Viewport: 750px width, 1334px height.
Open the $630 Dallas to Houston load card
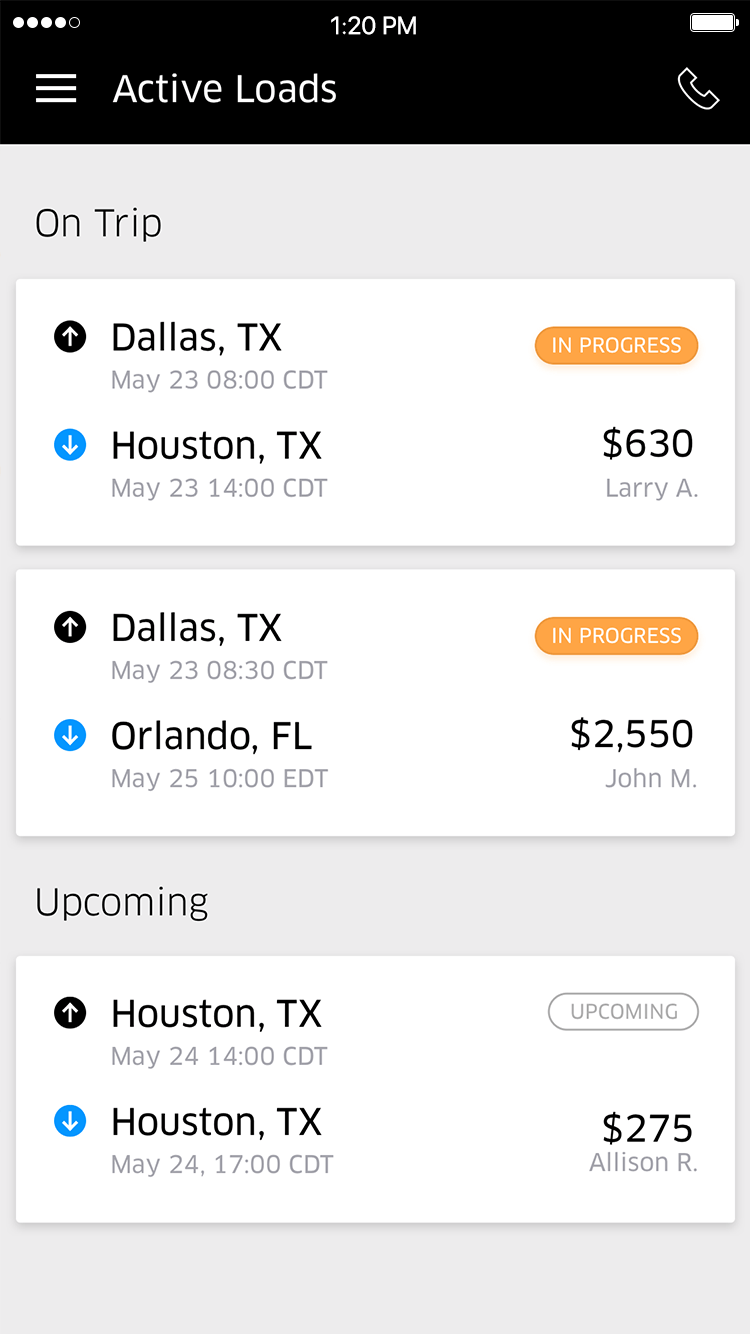(375, 412)
